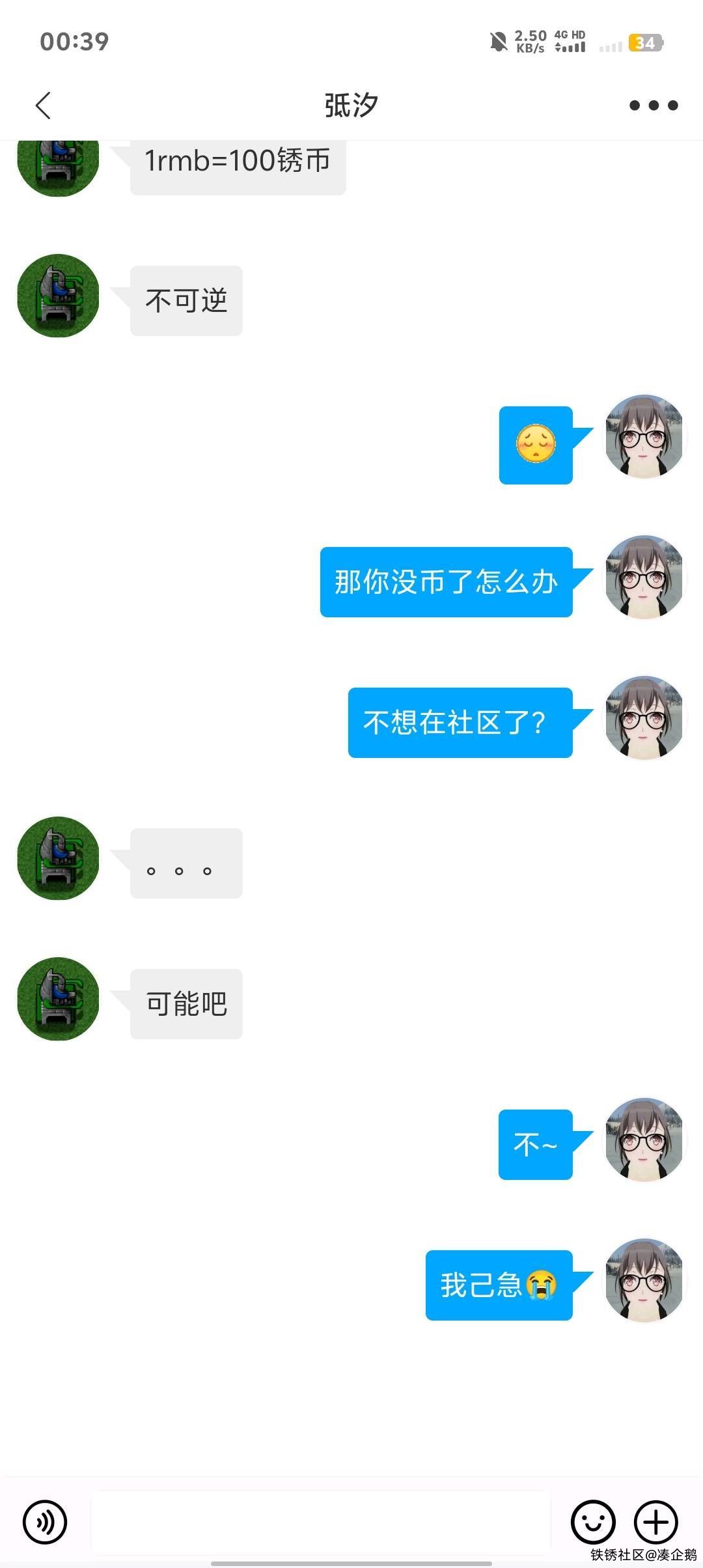The width and height of the screenshot is (703, 1568).
Task: Open my avatar beside 那你没币了怎么办
Action: (644, 577)
